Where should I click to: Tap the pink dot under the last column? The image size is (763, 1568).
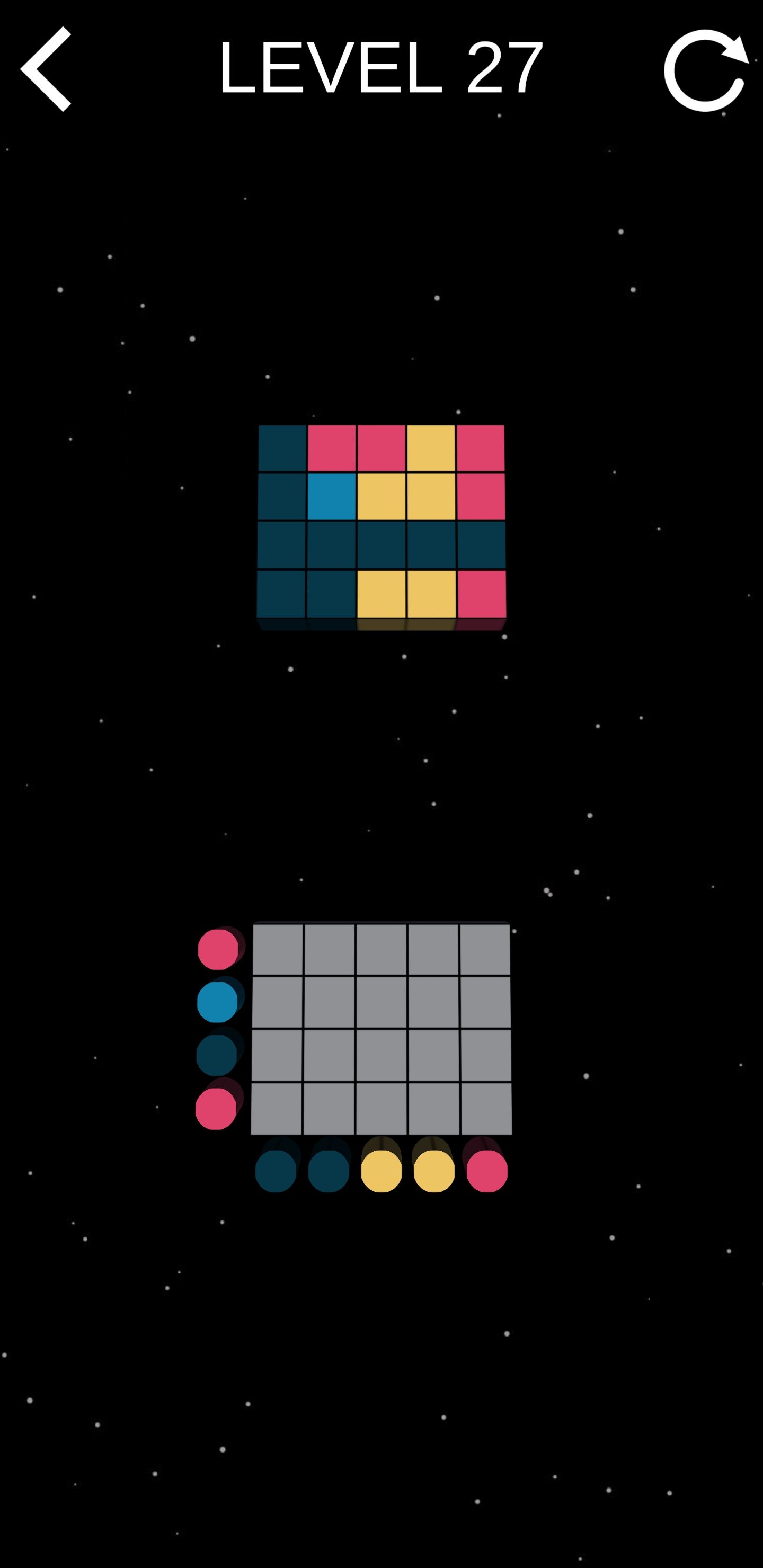tap(487, 1171)
